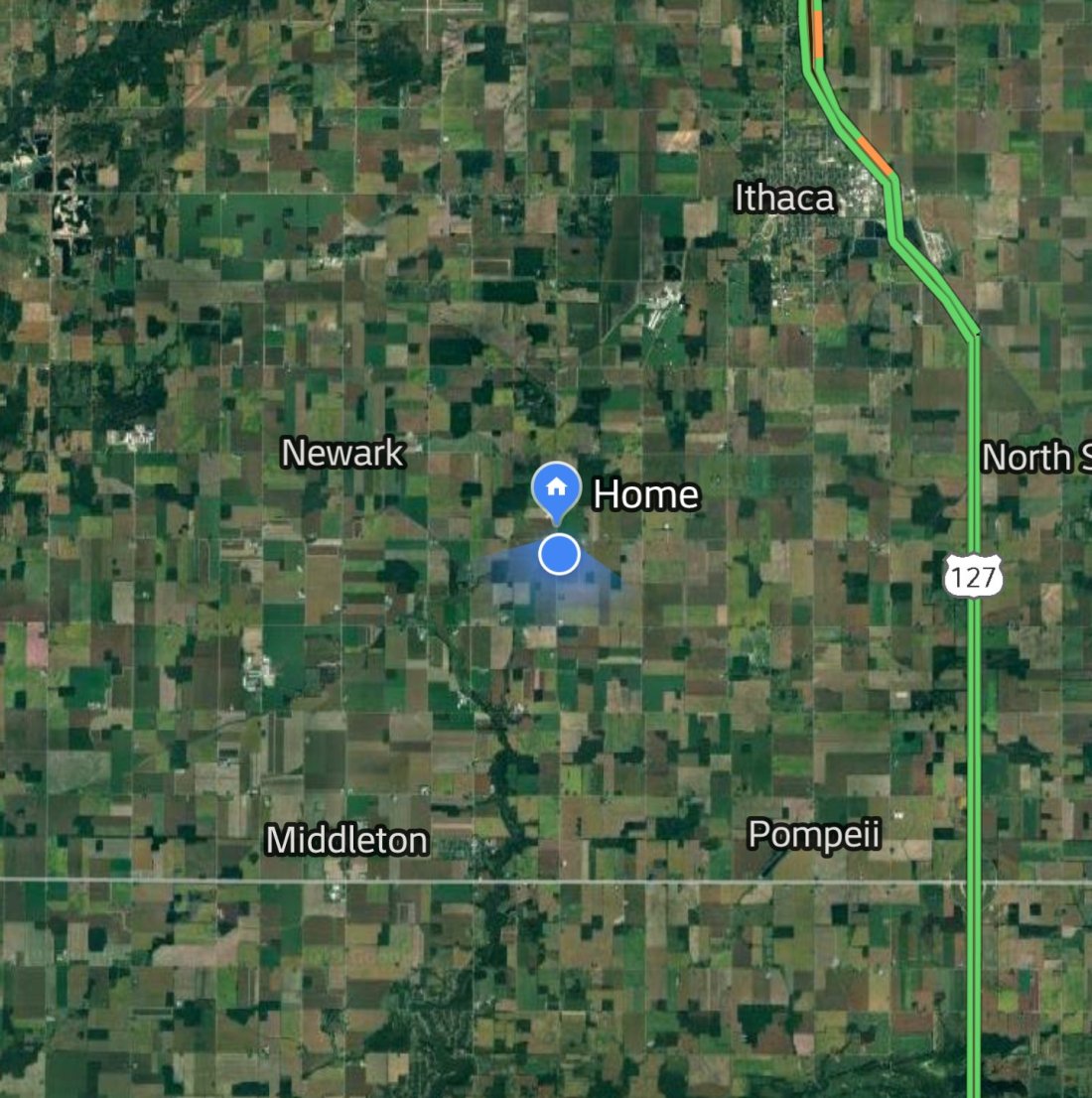Select the Ithaca place label
The width and height of the screenshot is (1092, 1098).
tap(784, 198)
